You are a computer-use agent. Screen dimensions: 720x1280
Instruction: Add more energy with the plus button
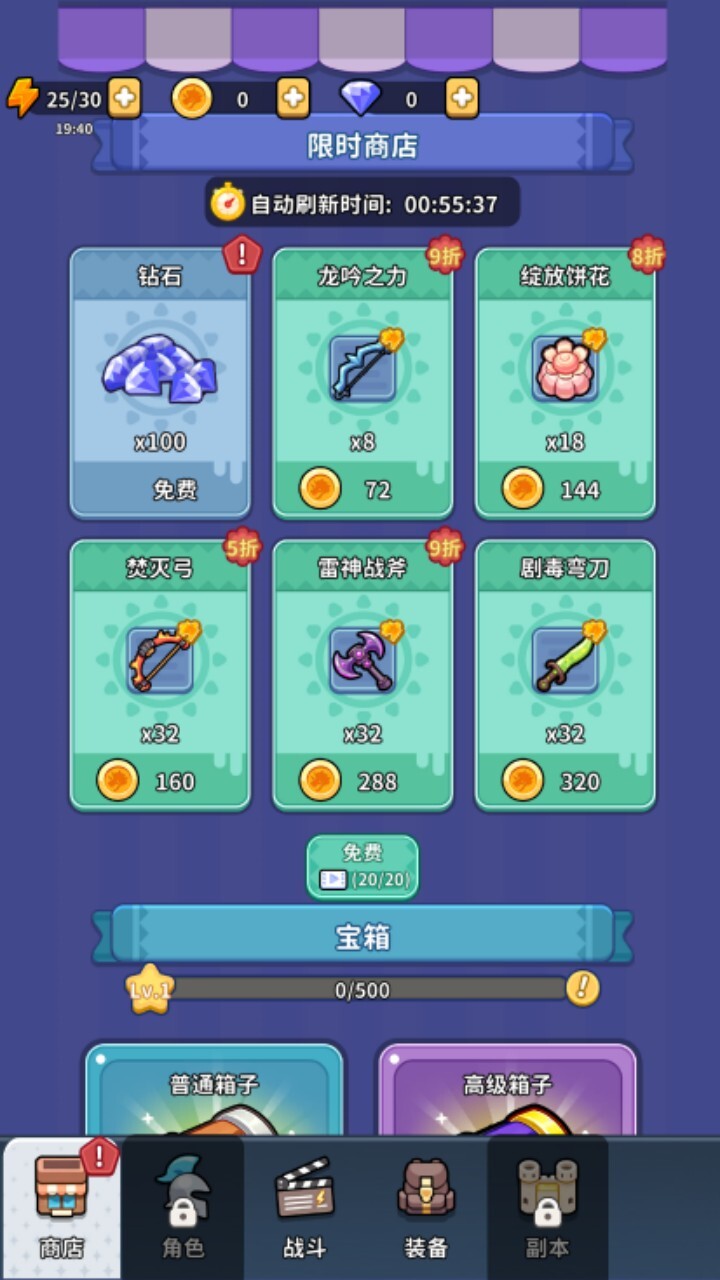coord(124,98)
